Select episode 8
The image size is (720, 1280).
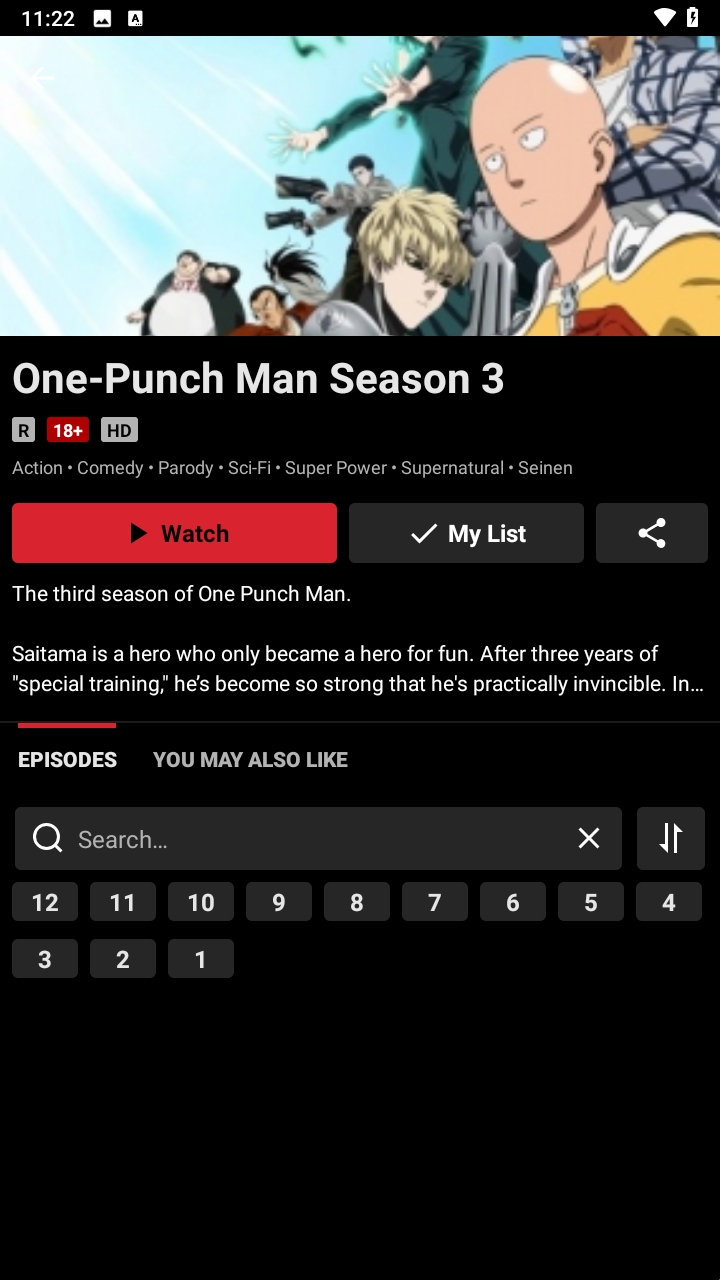pyautogui.click(x=357, y=902)
